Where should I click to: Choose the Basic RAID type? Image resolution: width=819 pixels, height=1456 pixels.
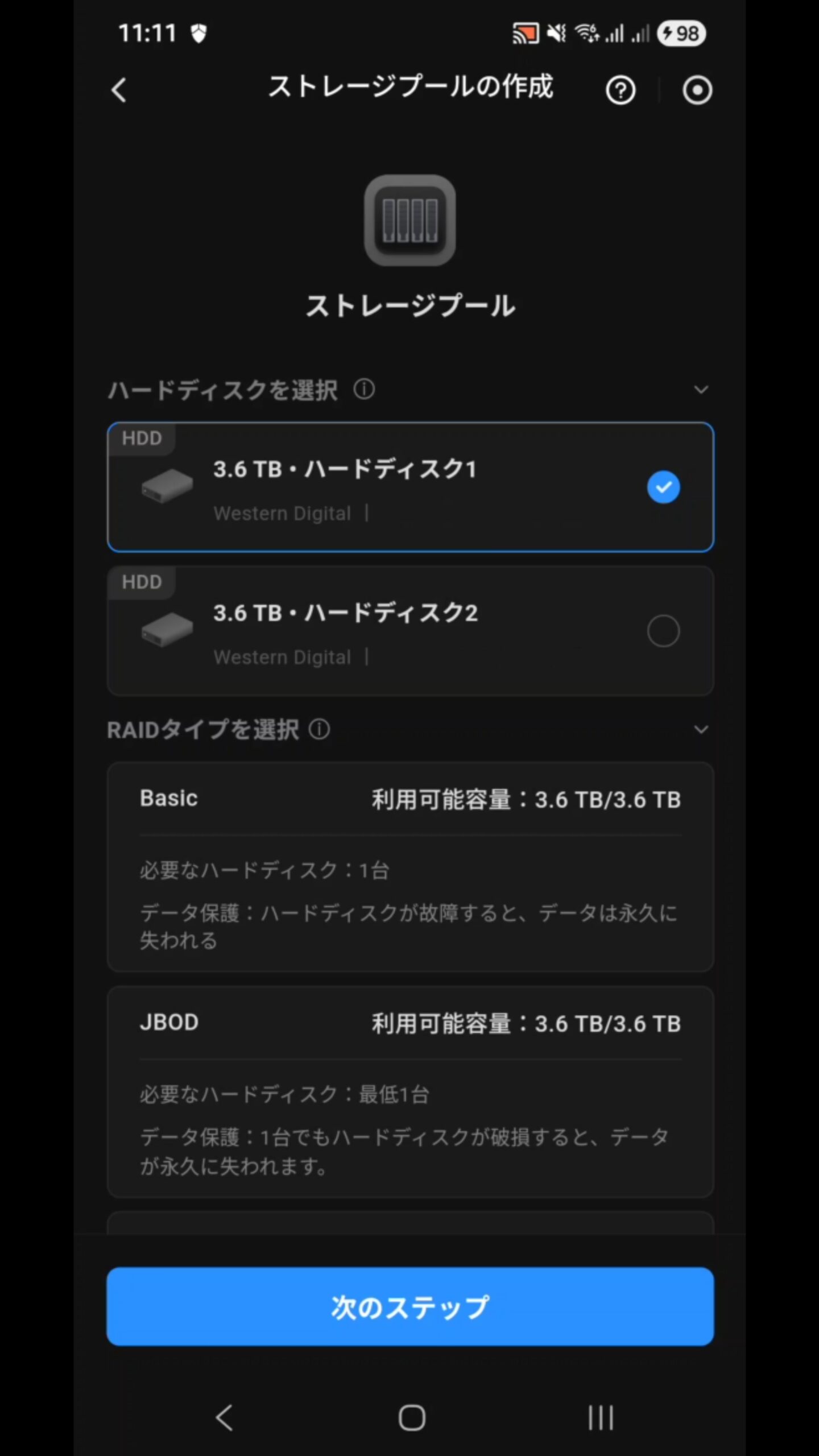coord(409,867)
